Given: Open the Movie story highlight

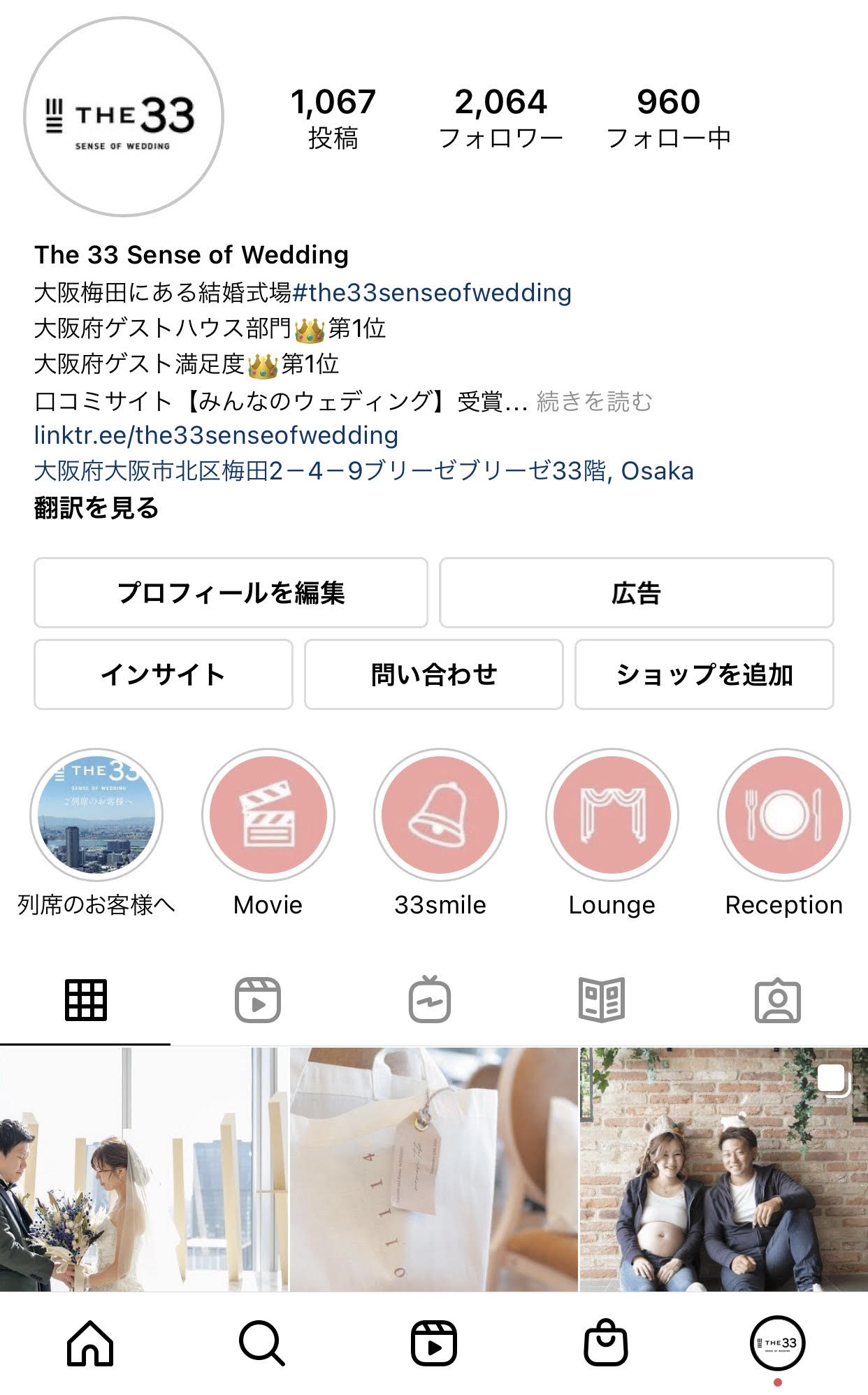Looking at the screenshot, I should pos(268,815).
